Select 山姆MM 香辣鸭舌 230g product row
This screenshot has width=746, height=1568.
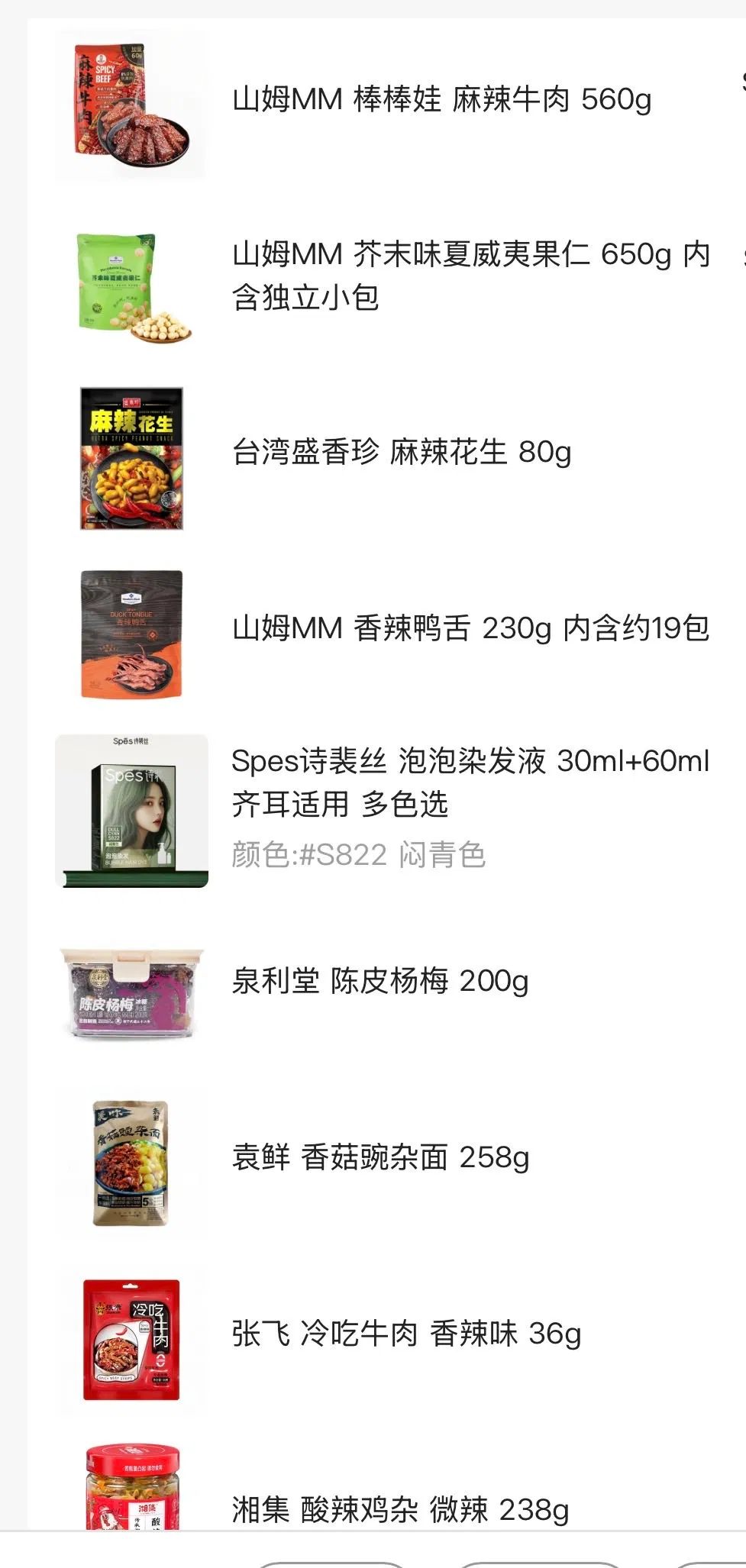pos(470,629)
